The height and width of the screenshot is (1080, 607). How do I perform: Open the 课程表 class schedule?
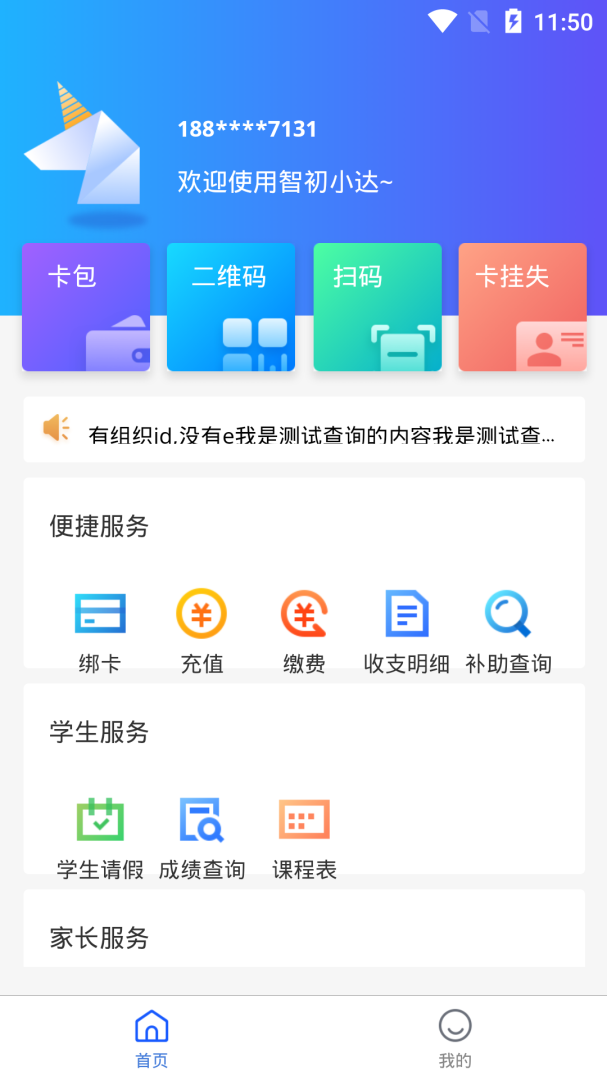coord(304,837)
